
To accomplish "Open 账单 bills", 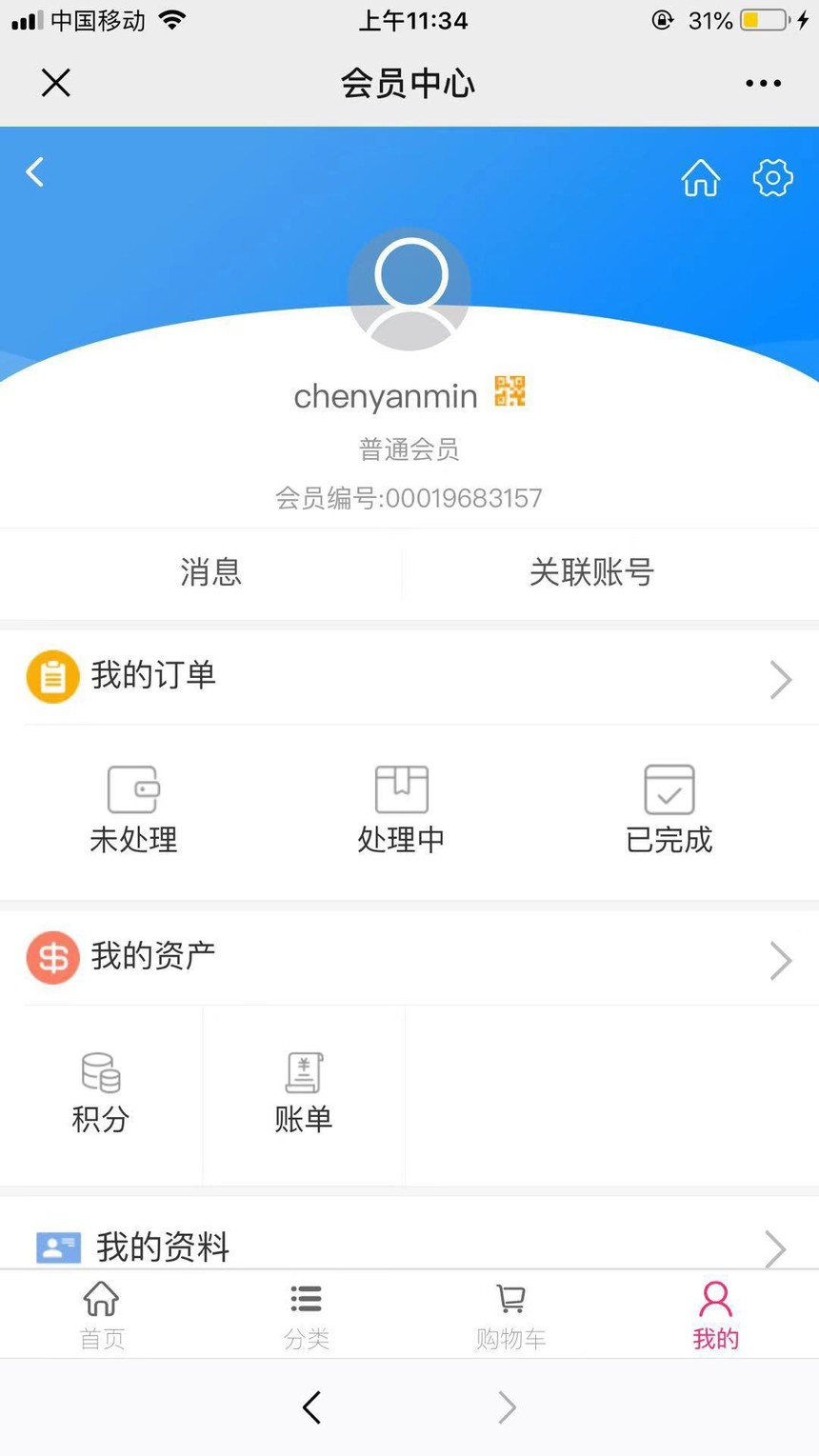I will pos(304,1094).
